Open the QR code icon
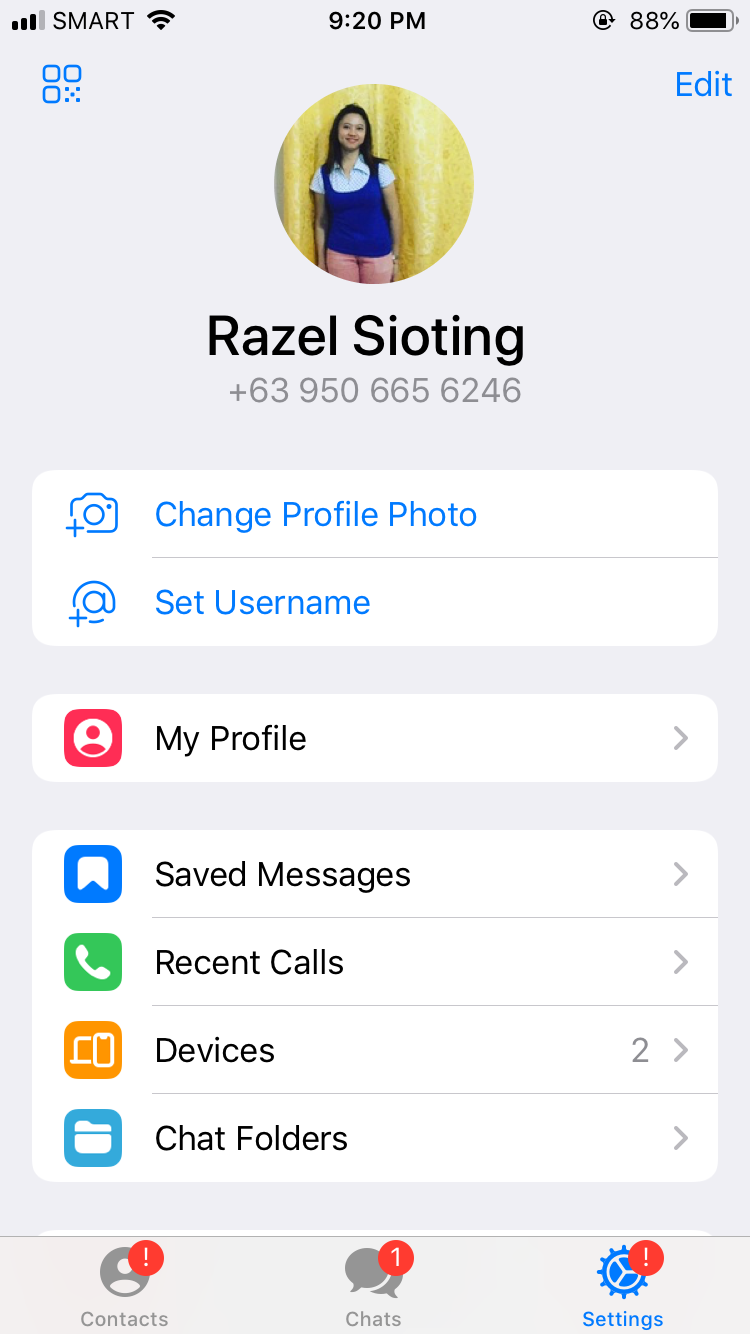 (x=62, y=84)
